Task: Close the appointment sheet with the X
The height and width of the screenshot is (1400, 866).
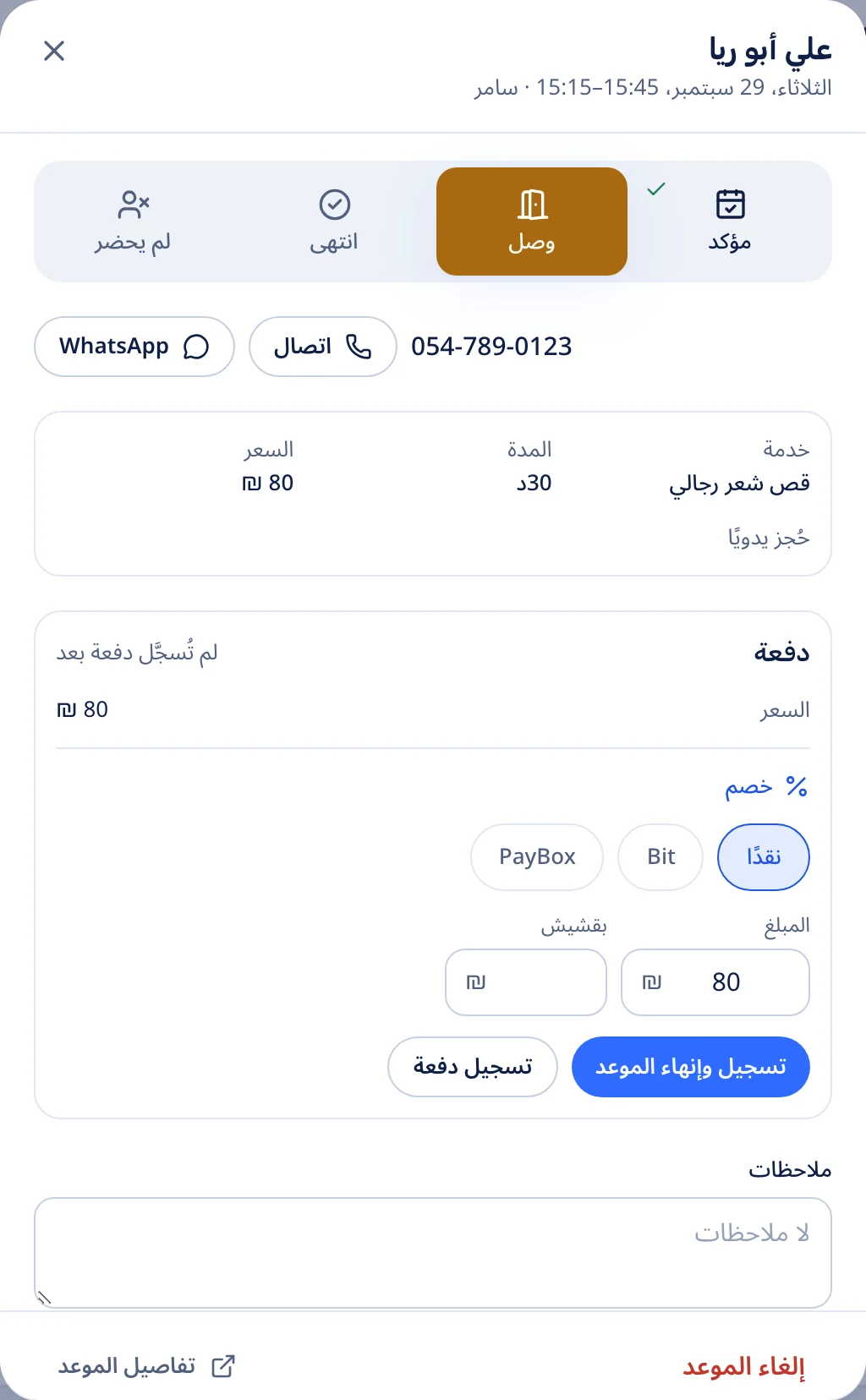Action: tap(54, 51)
